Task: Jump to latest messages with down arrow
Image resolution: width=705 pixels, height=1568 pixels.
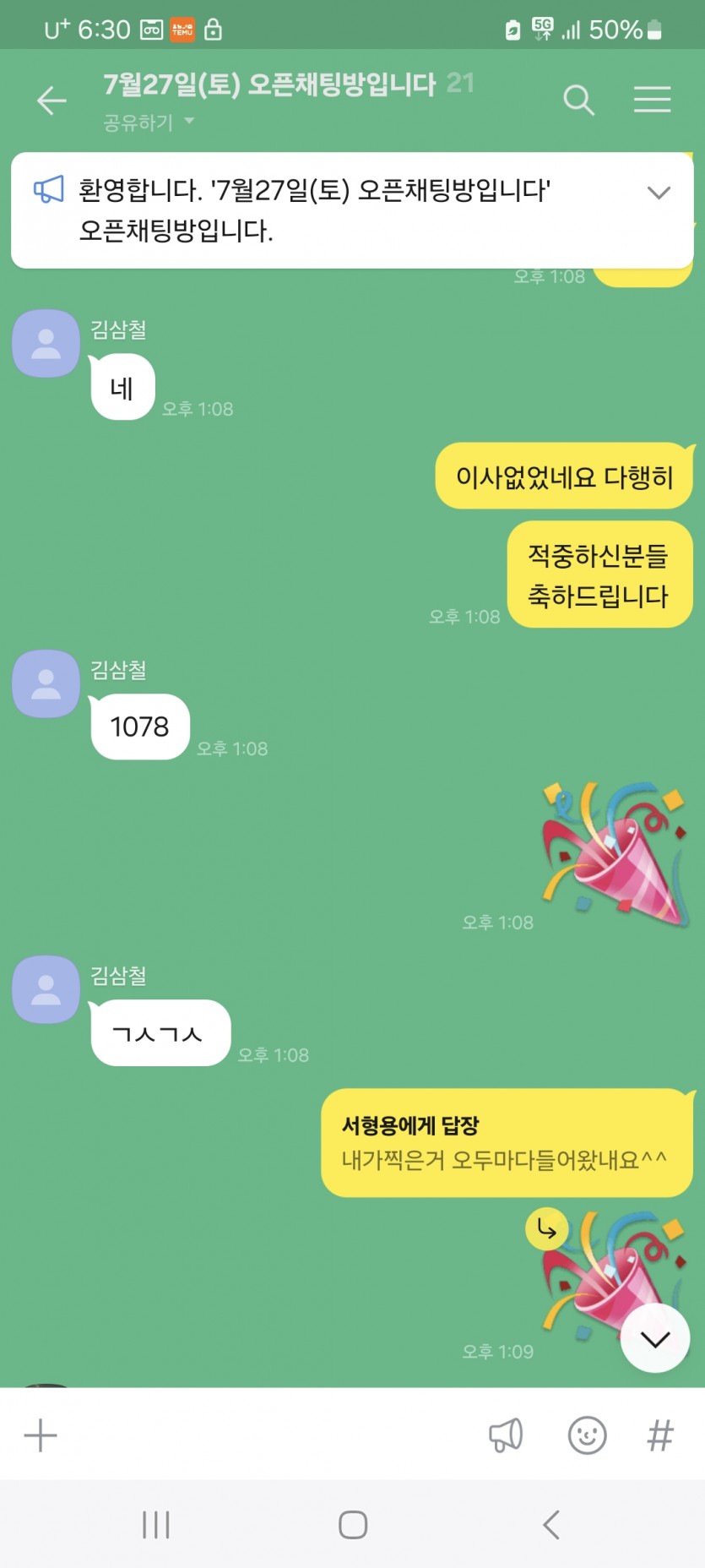Action: (654, 1338)
